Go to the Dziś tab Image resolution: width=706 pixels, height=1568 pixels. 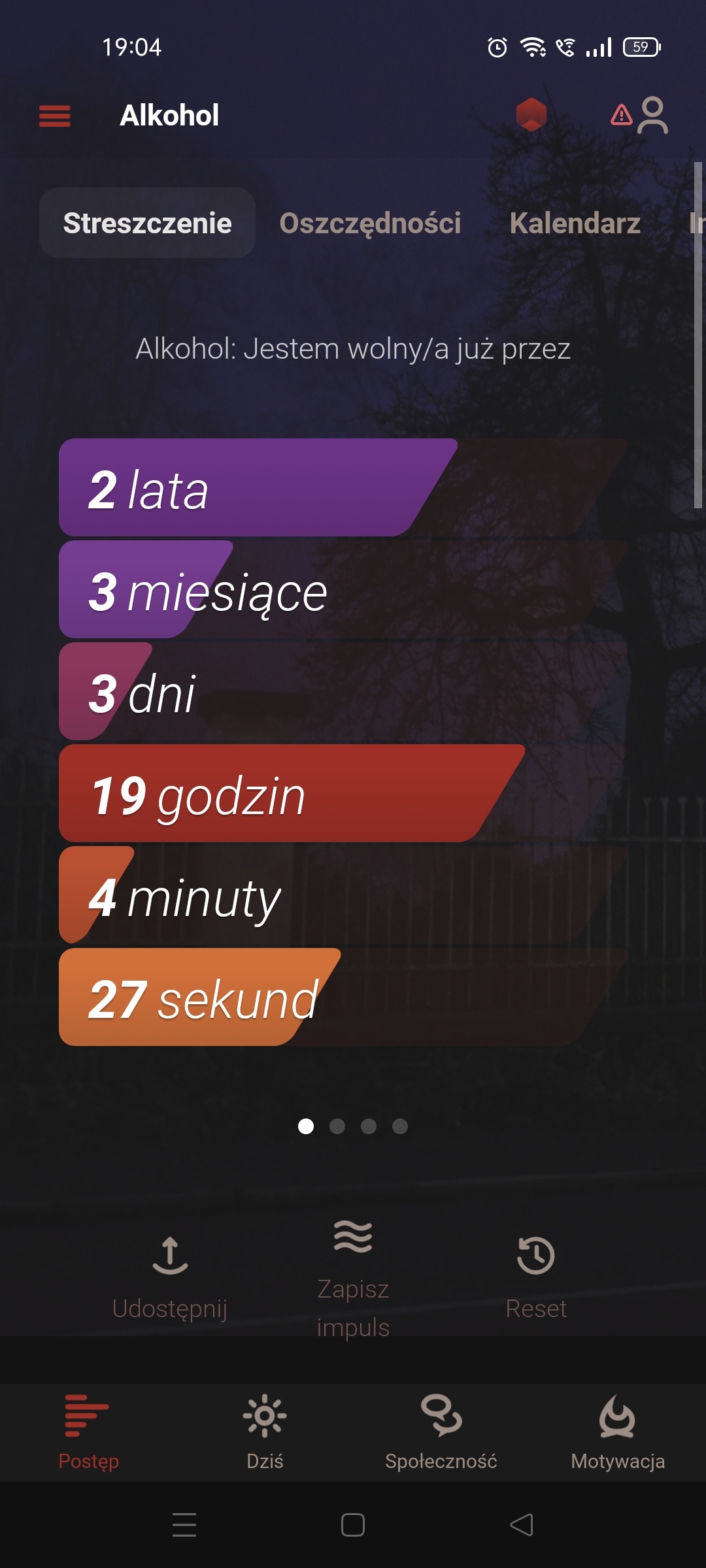[x=265, y=1431]
